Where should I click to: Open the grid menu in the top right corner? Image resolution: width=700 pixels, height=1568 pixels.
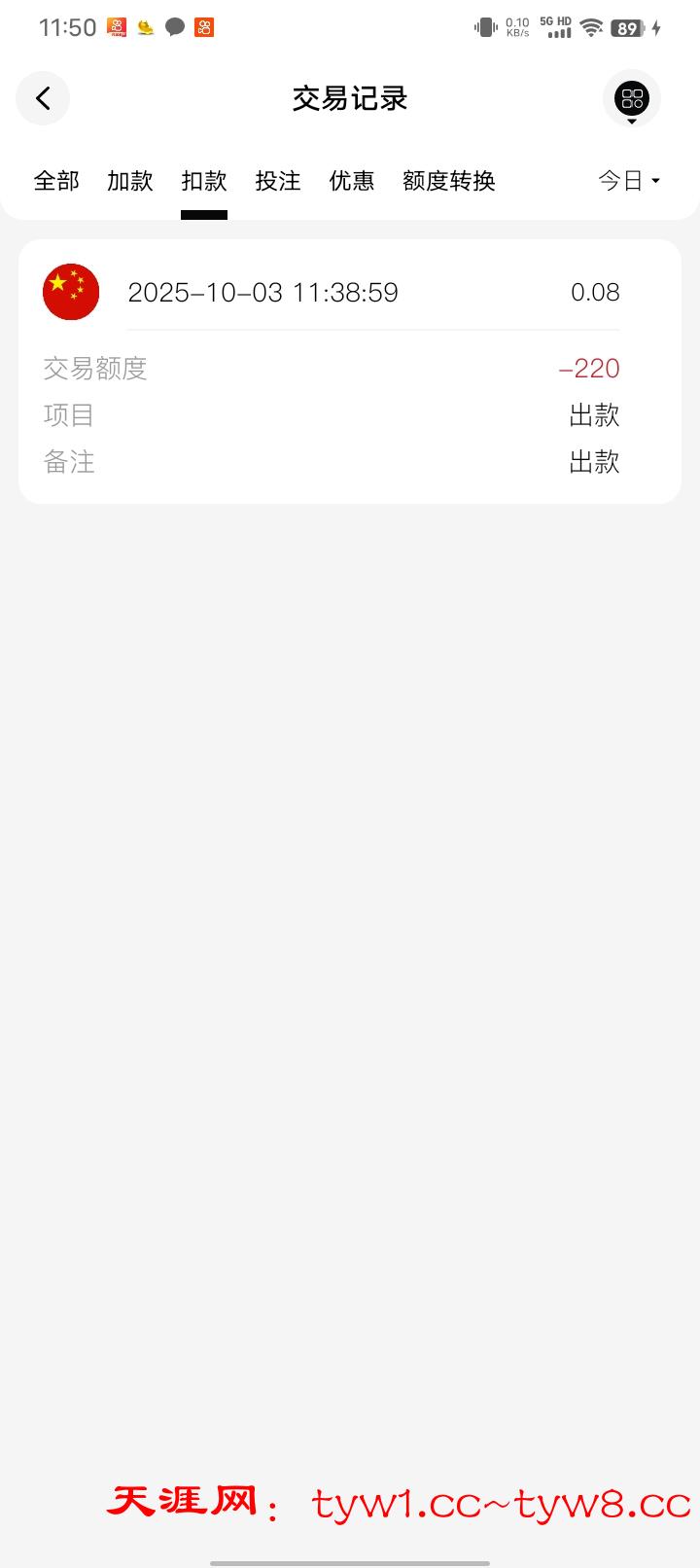[632, 98]
